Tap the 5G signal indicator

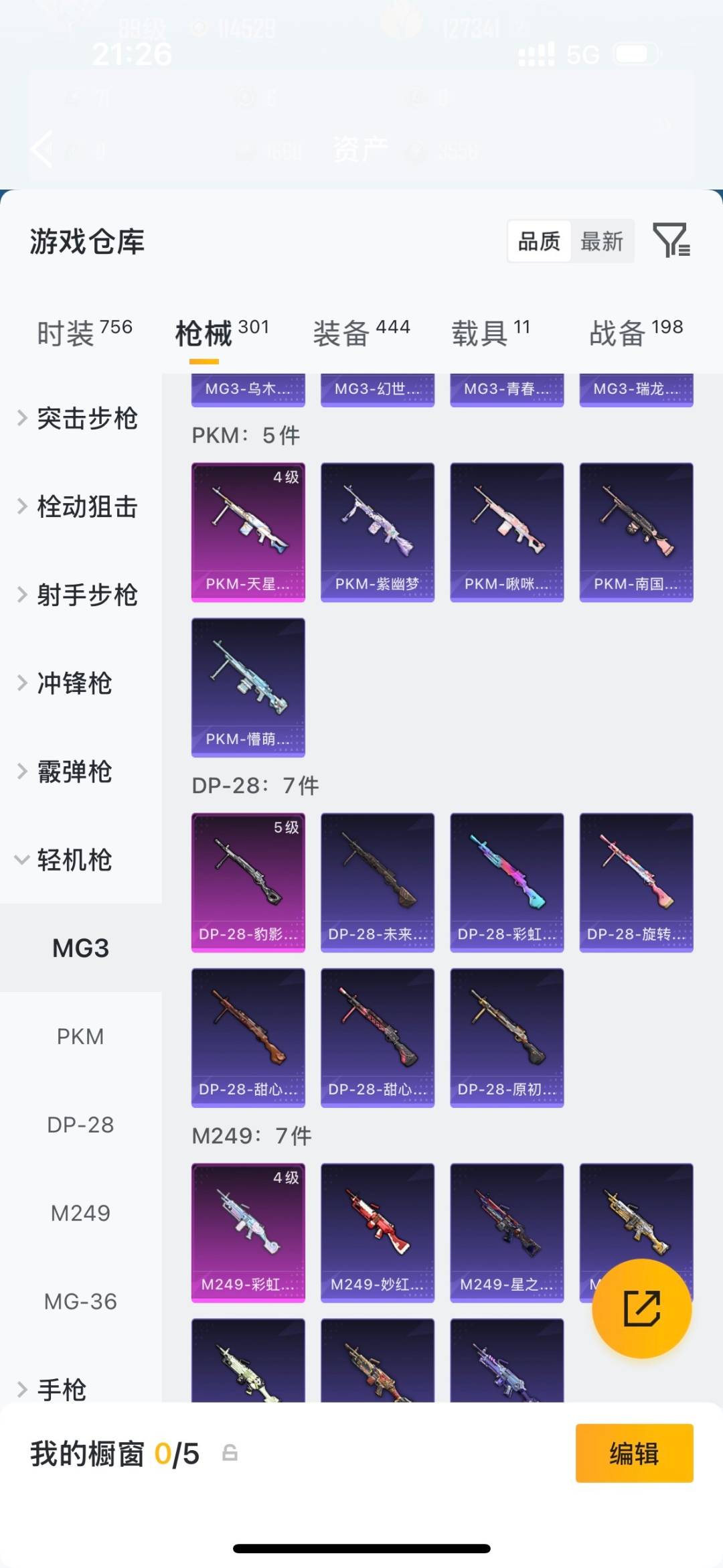(x=582, y=52)
